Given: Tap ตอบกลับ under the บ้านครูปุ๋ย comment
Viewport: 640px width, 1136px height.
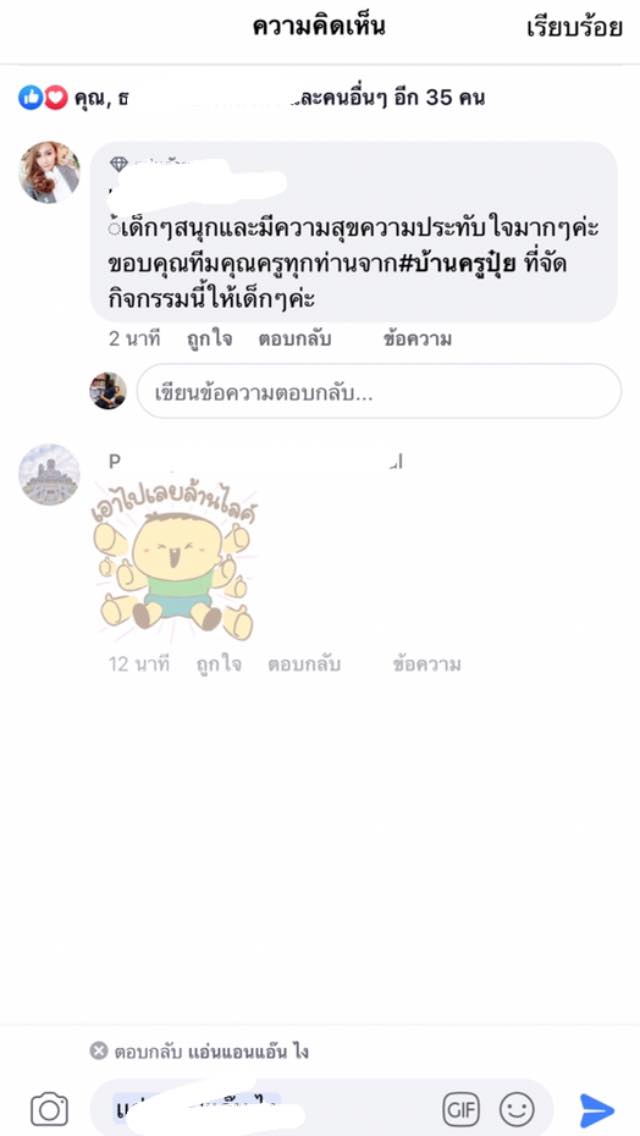Looking at the screenshot, I should 294,339.
